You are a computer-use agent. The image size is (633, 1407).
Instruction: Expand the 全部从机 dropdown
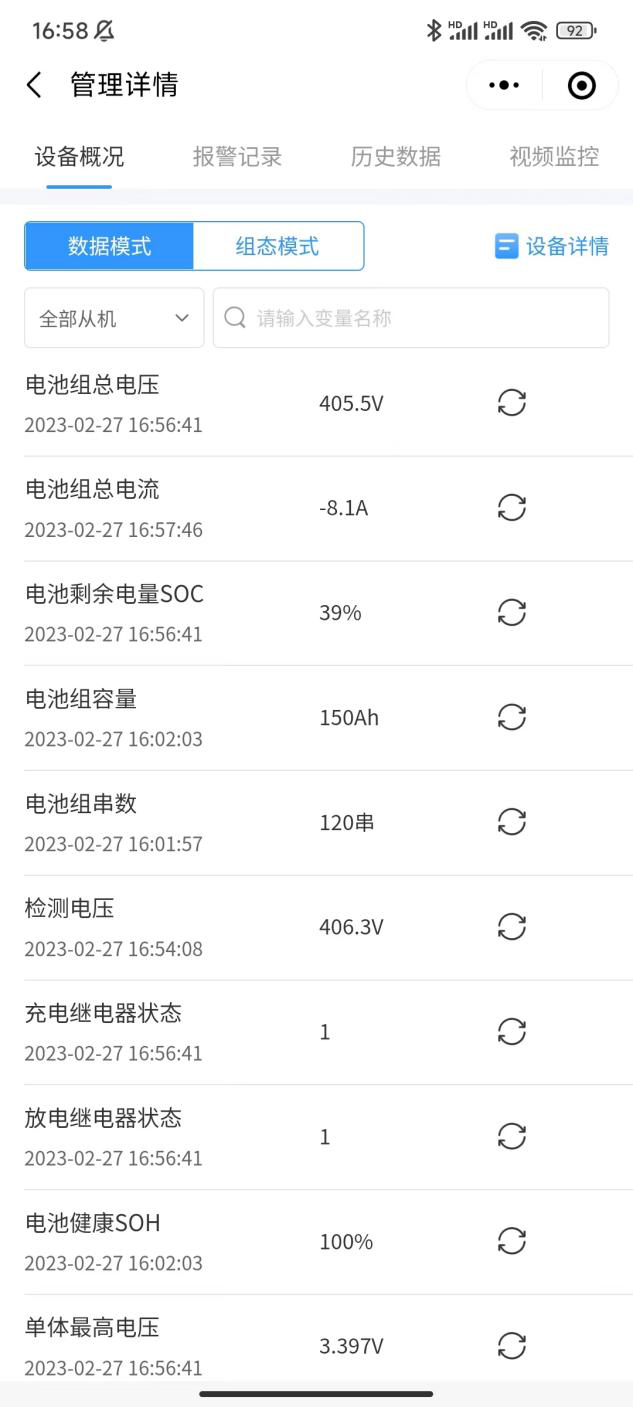[114, 318]
